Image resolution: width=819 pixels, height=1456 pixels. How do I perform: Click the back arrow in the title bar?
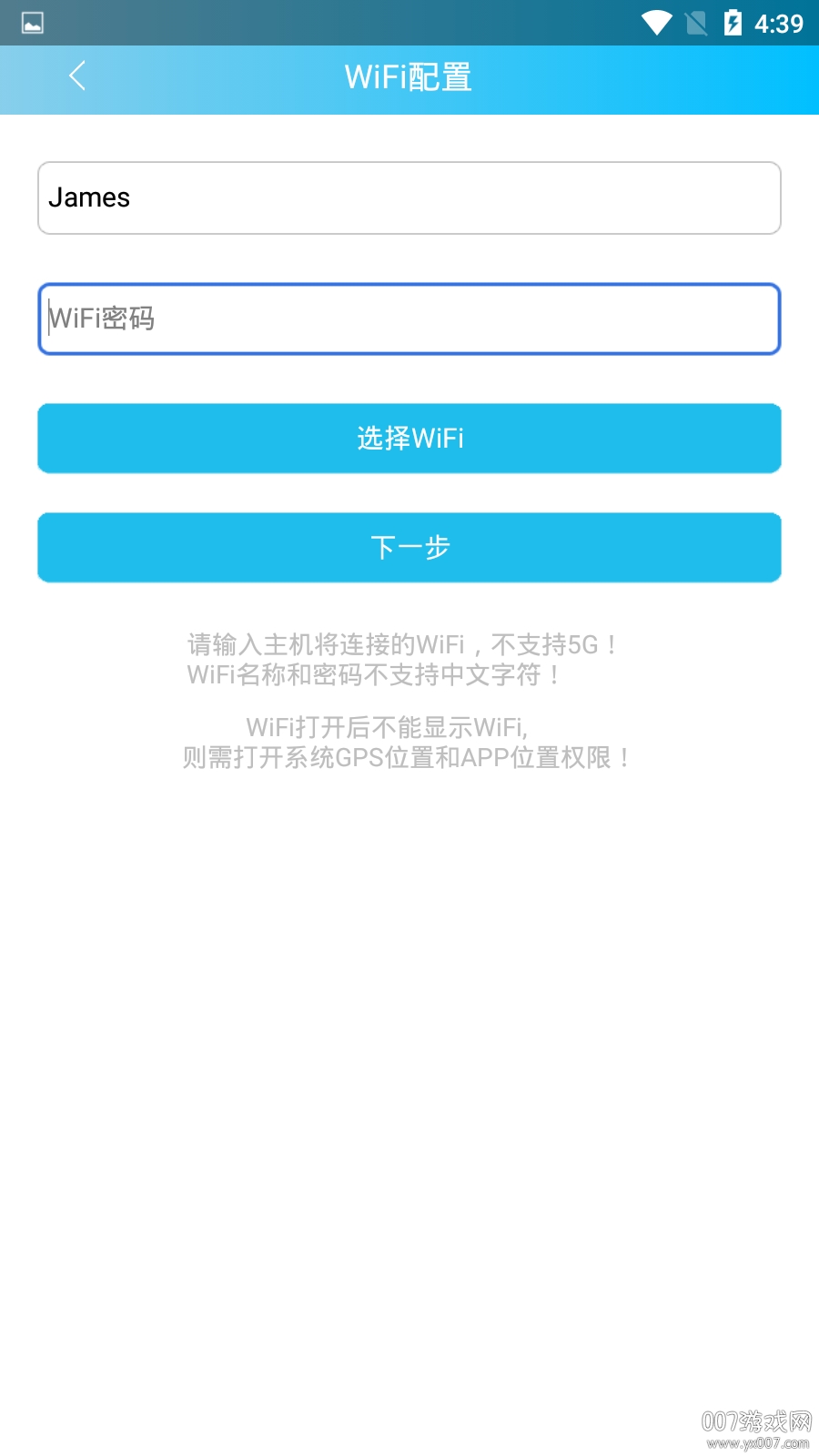tap(76, 76)
